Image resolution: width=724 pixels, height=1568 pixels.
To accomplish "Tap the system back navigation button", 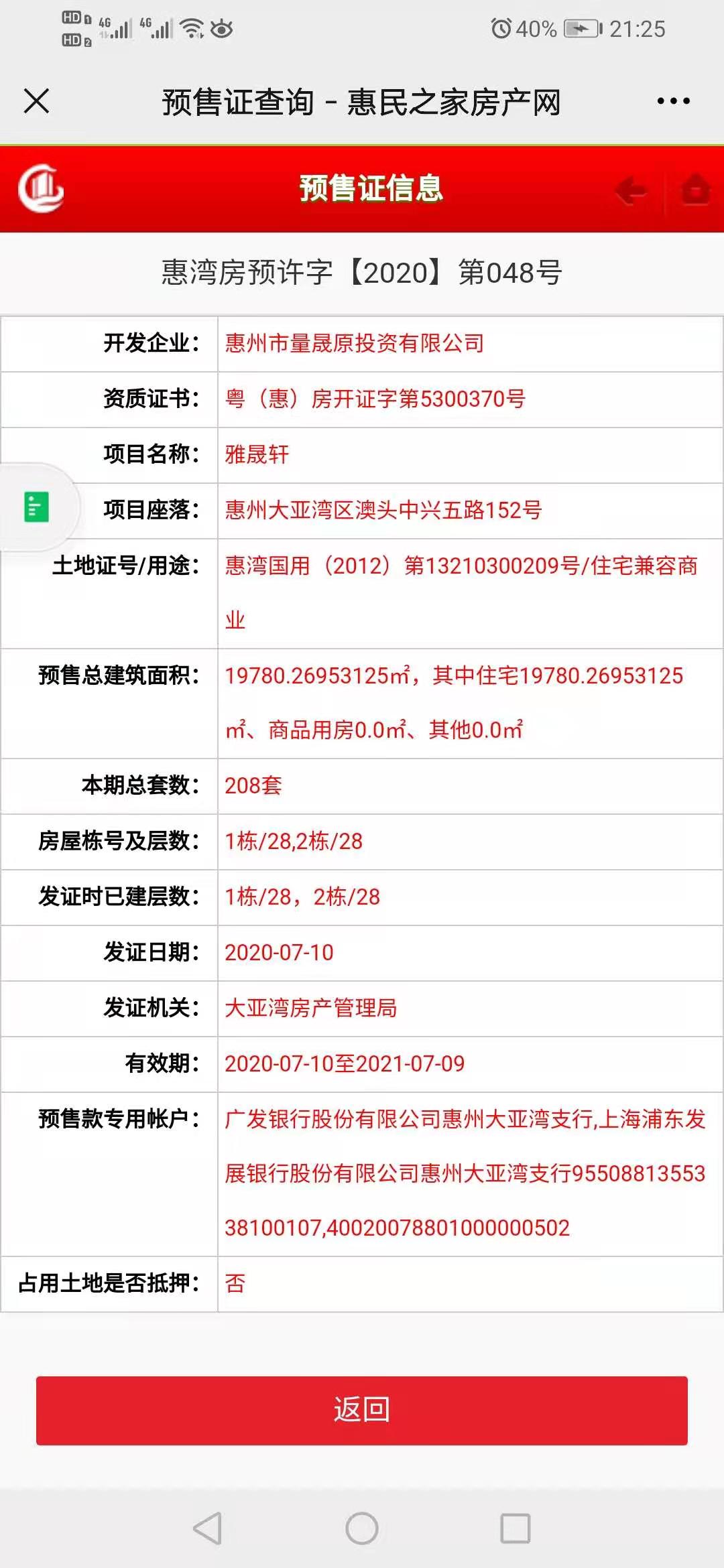I will pyautogui.click(x=207, y=1528).
